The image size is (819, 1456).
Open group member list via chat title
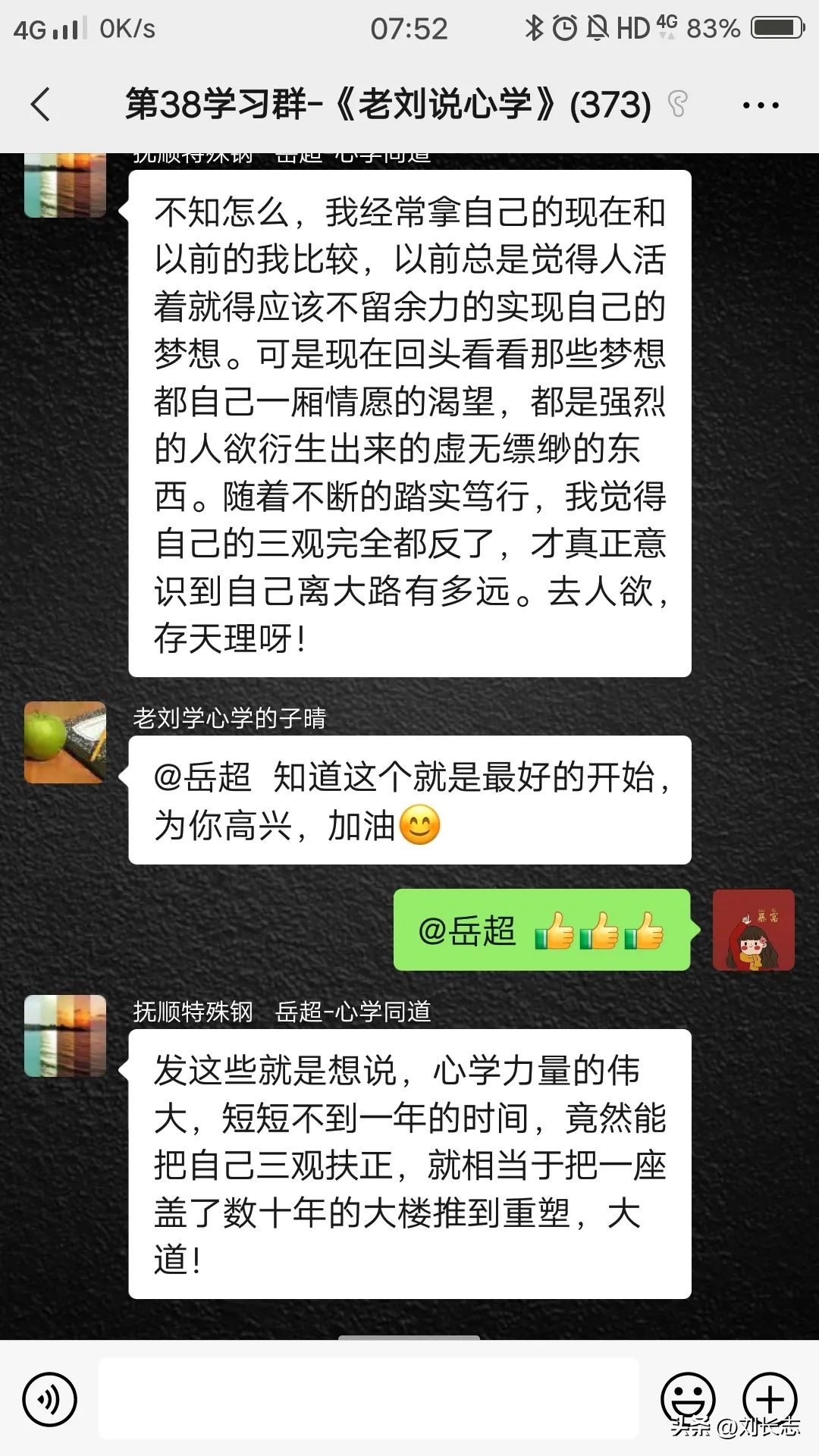[x=388, y=105]
